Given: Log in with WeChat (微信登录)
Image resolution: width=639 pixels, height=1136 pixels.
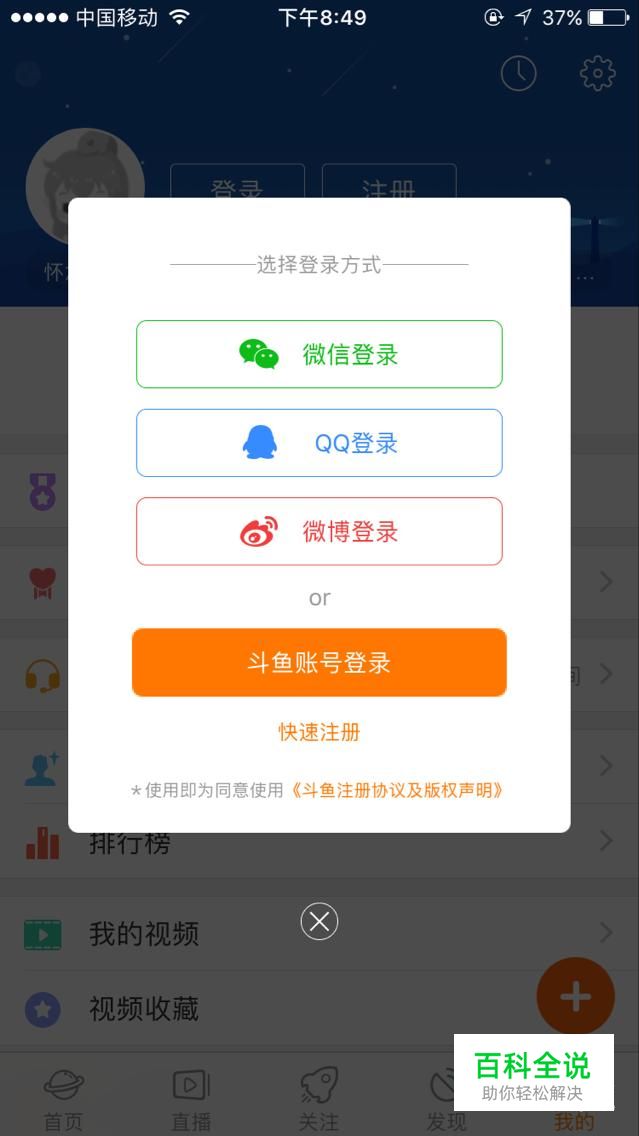Looking at the screenshot, I should coord(319,354).
